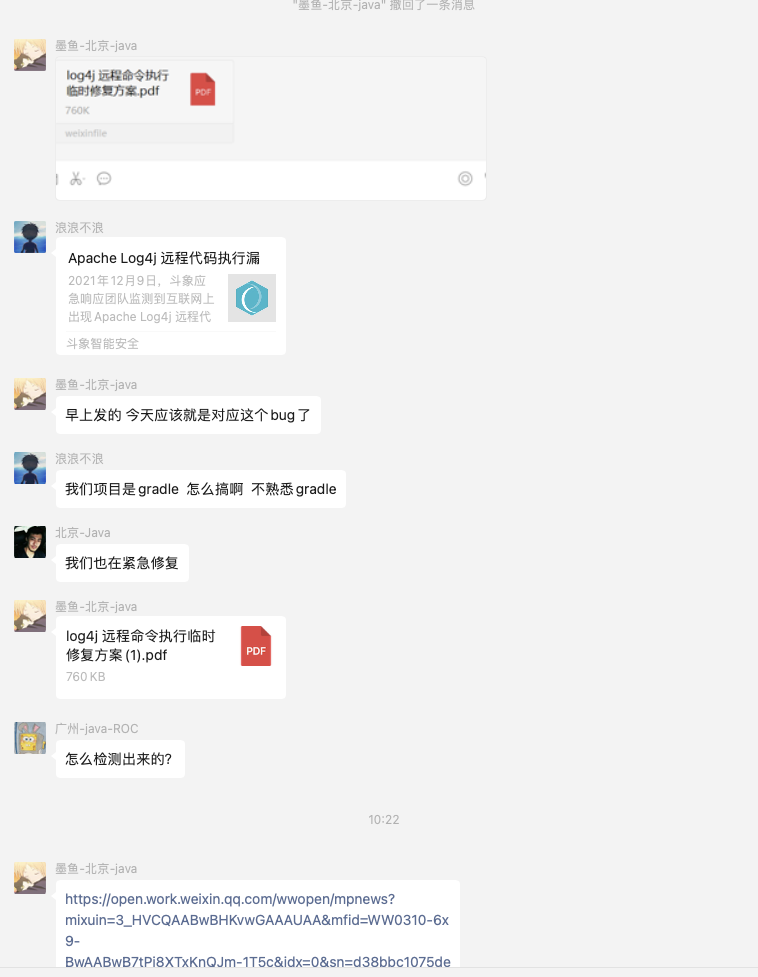This screenshot has width=758, height=977.
Task: Click the PDF icon on 修复方案 (1).pdf
Action: point(256,646)
